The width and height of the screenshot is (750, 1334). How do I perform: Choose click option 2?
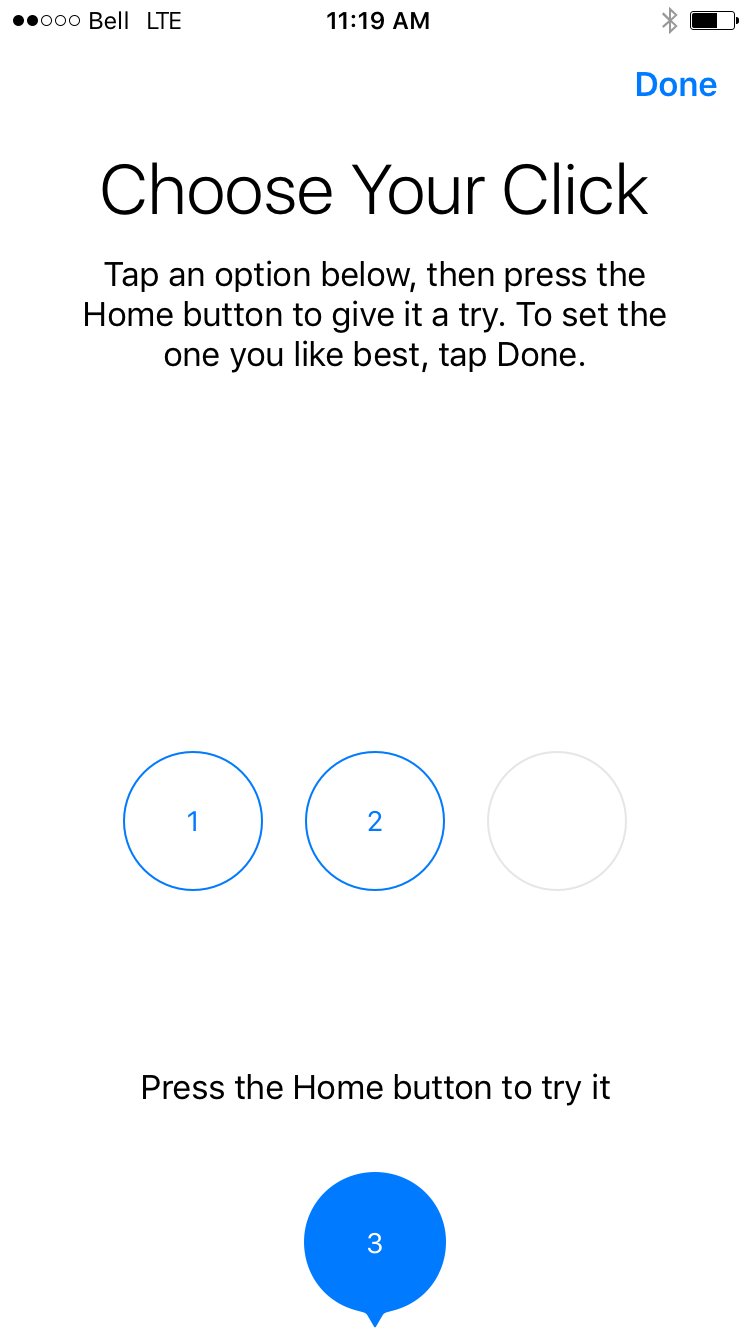375,821
